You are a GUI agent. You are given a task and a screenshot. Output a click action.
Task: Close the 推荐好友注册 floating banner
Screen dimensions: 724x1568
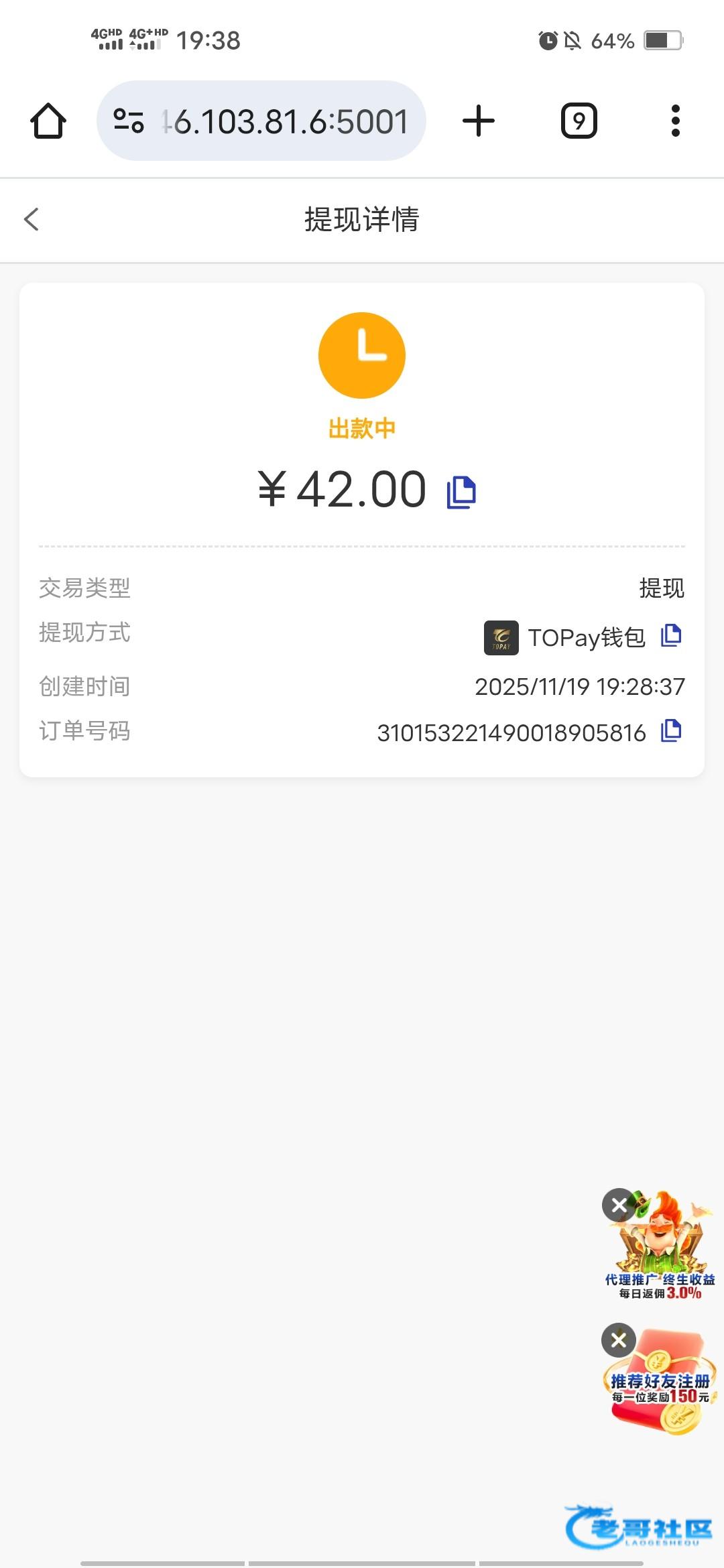click(619, 1340)
